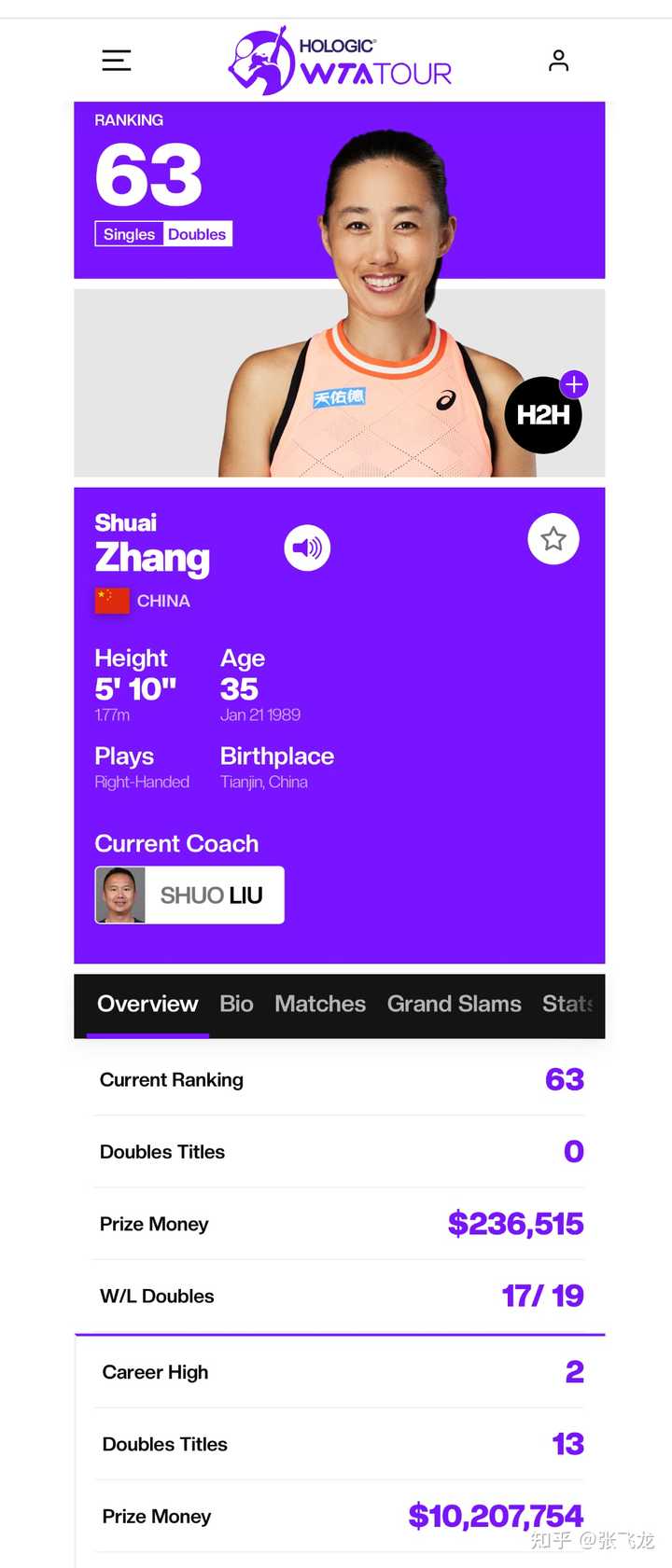Open coach Shuo Liu's card
This screenshot has width=672, height=1568.
tap(189, 895)
